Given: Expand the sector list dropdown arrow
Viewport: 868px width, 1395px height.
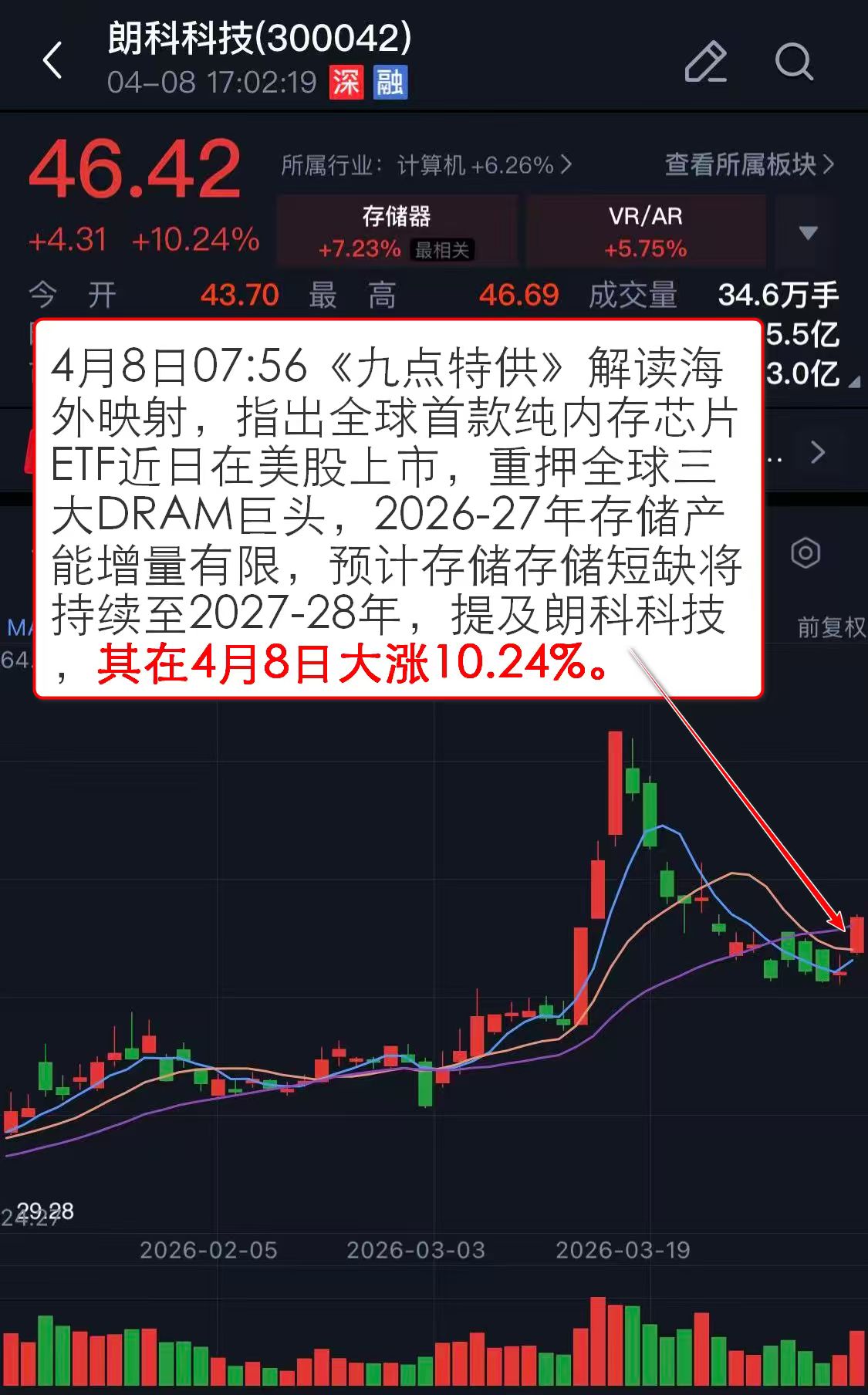Looking at the screenshot, I should click(808, 232).
